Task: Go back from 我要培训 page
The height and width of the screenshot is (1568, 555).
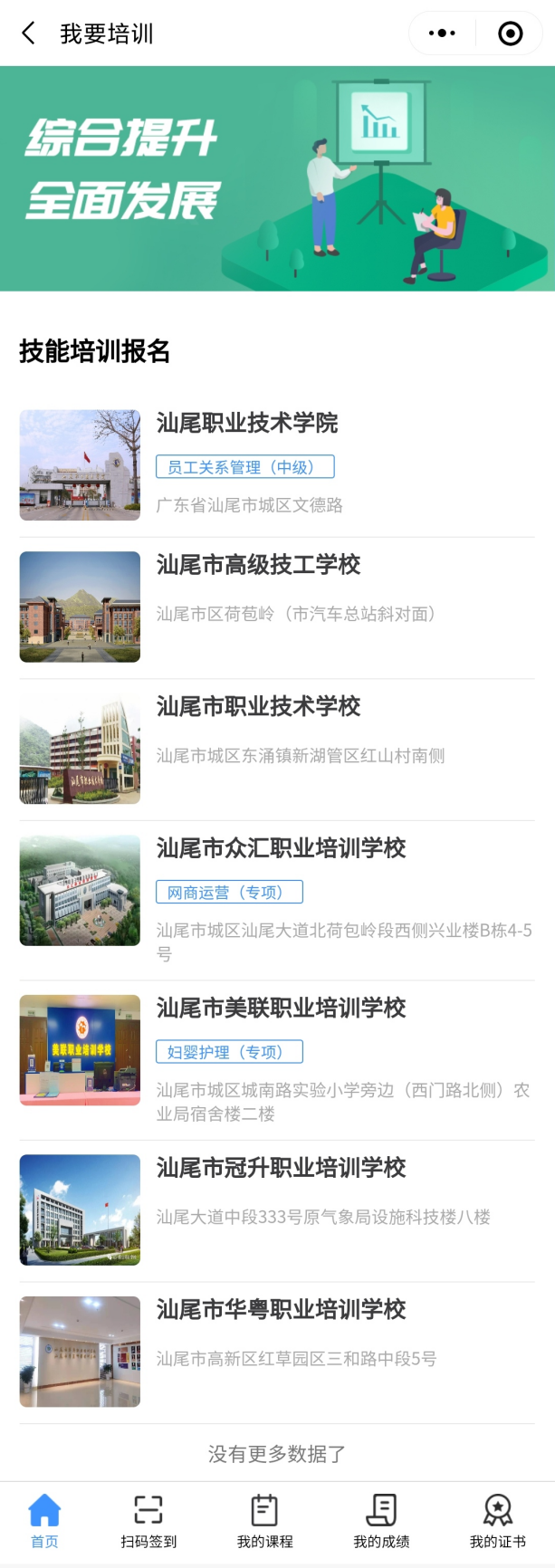Action: coord(29,34)
